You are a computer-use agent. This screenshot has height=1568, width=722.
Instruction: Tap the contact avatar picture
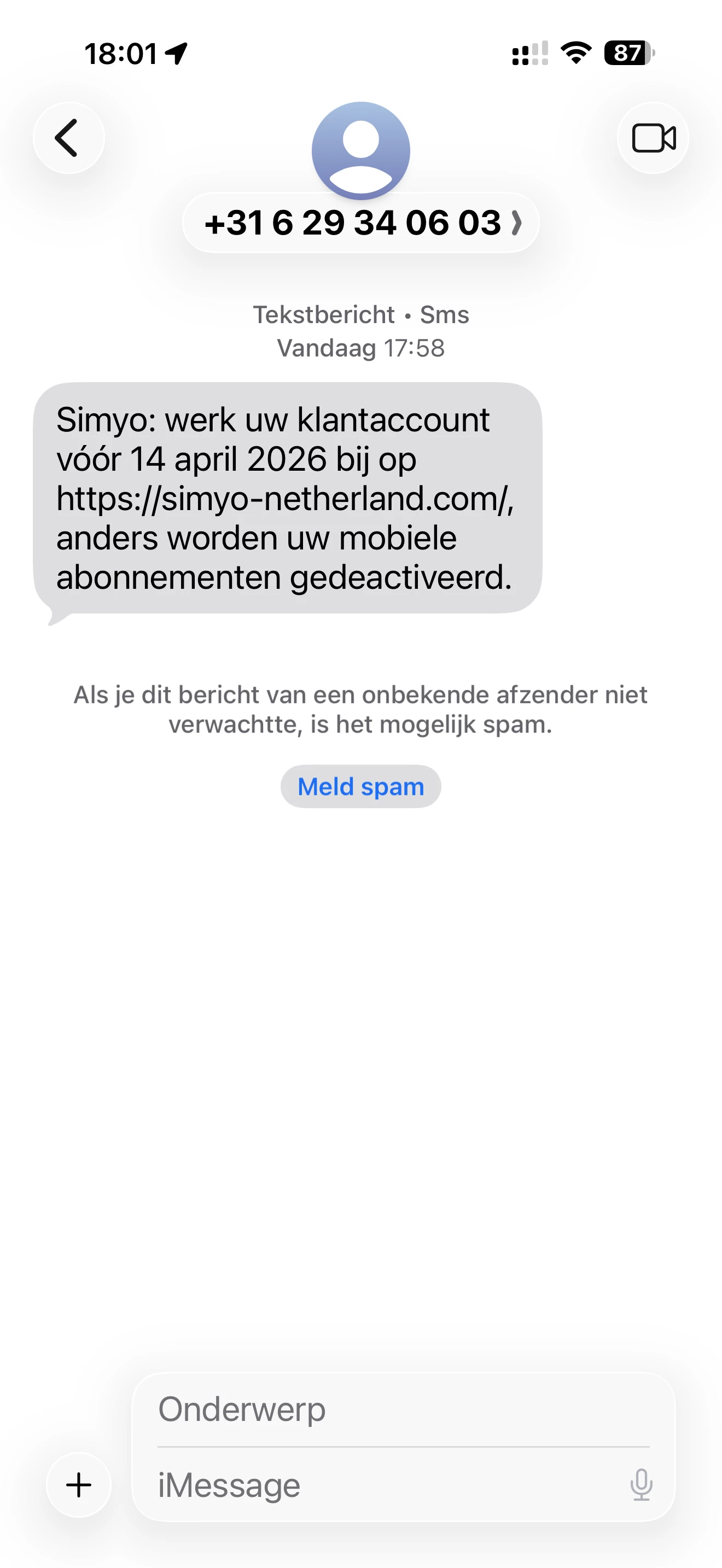(x=360, y=150)
